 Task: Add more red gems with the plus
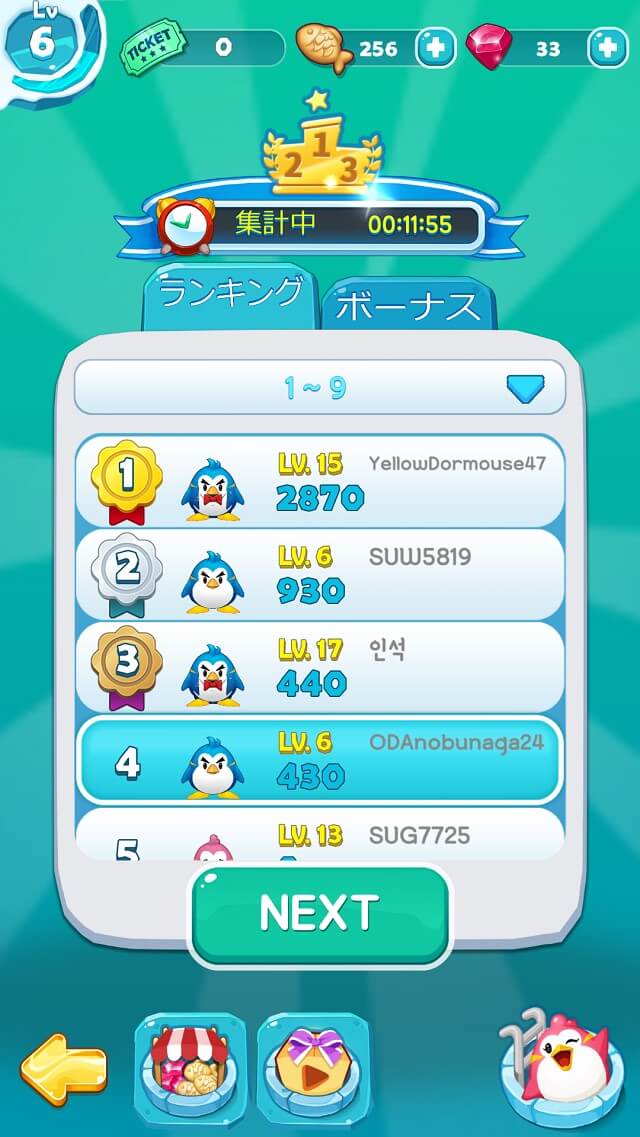click(x=607, y=48)
